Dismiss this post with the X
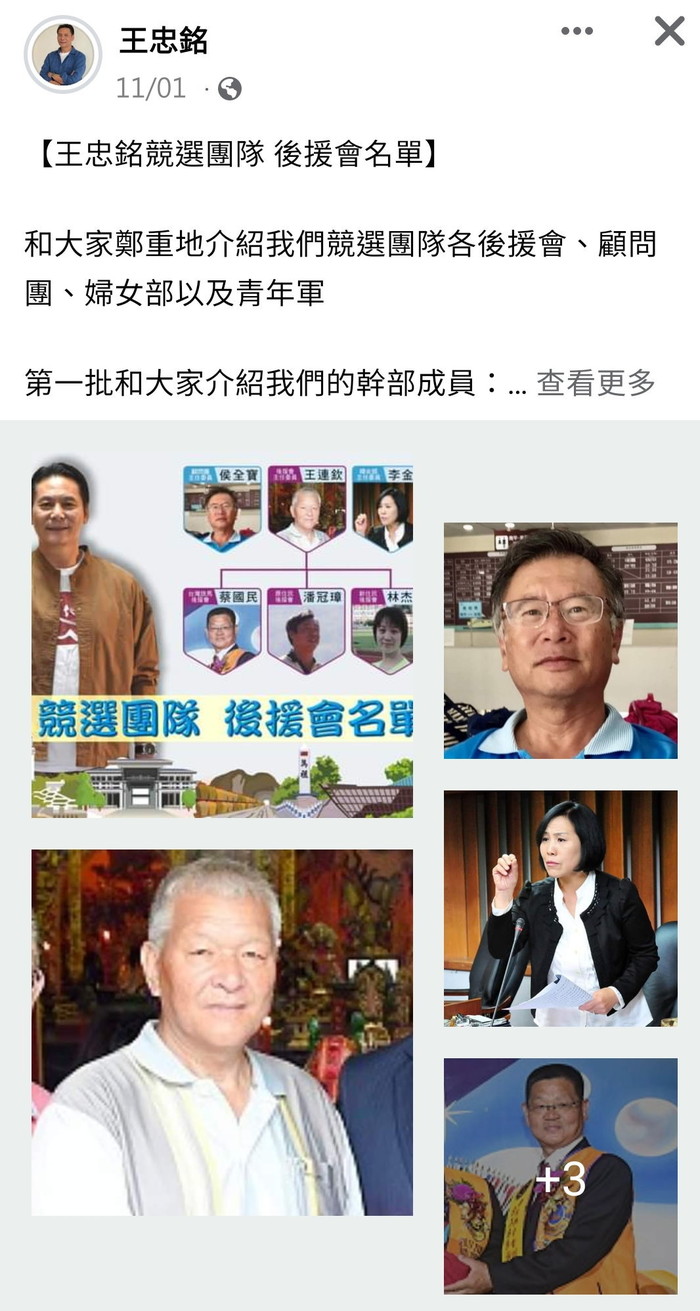 click(669, 31)
